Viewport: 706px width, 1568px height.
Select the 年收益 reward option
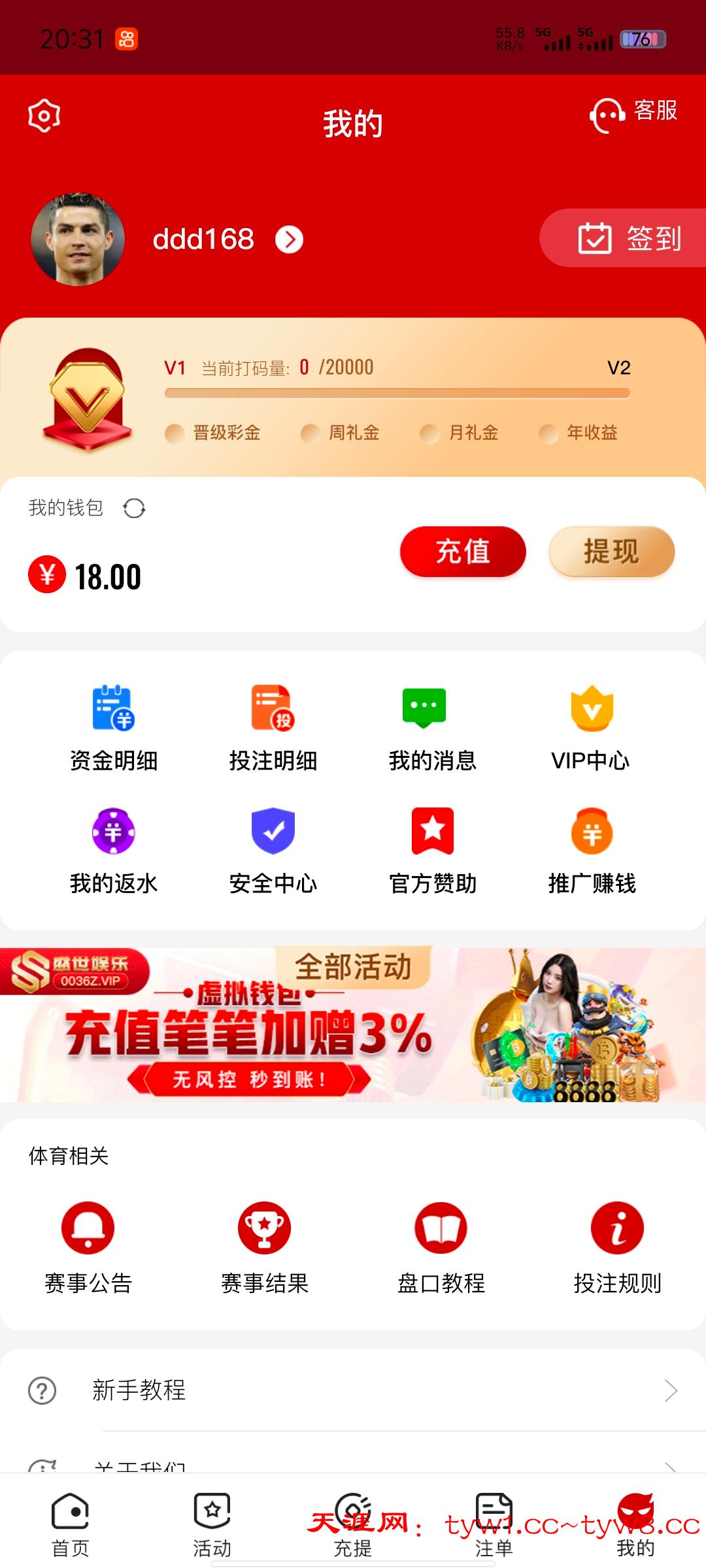pos(581,433)
